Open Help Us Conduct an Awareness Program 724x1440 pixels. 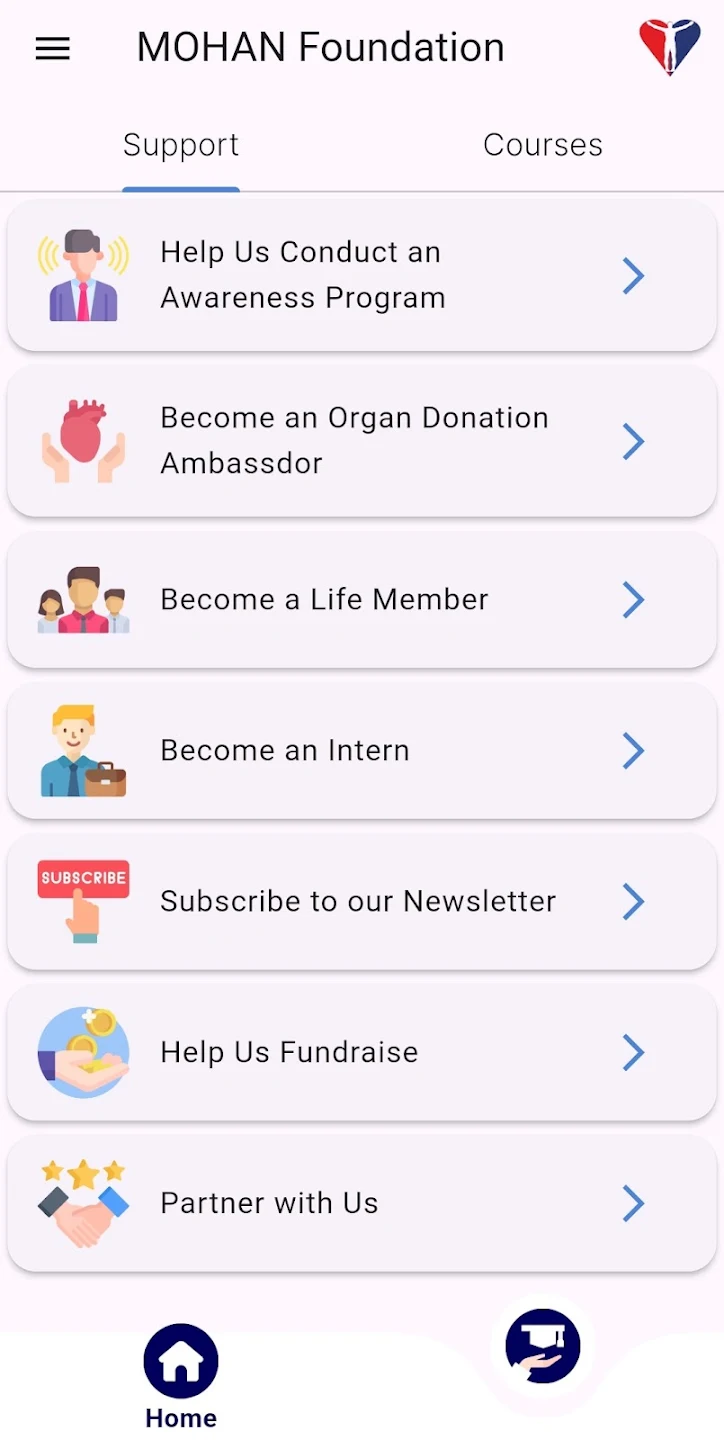(x=362, y=275)
